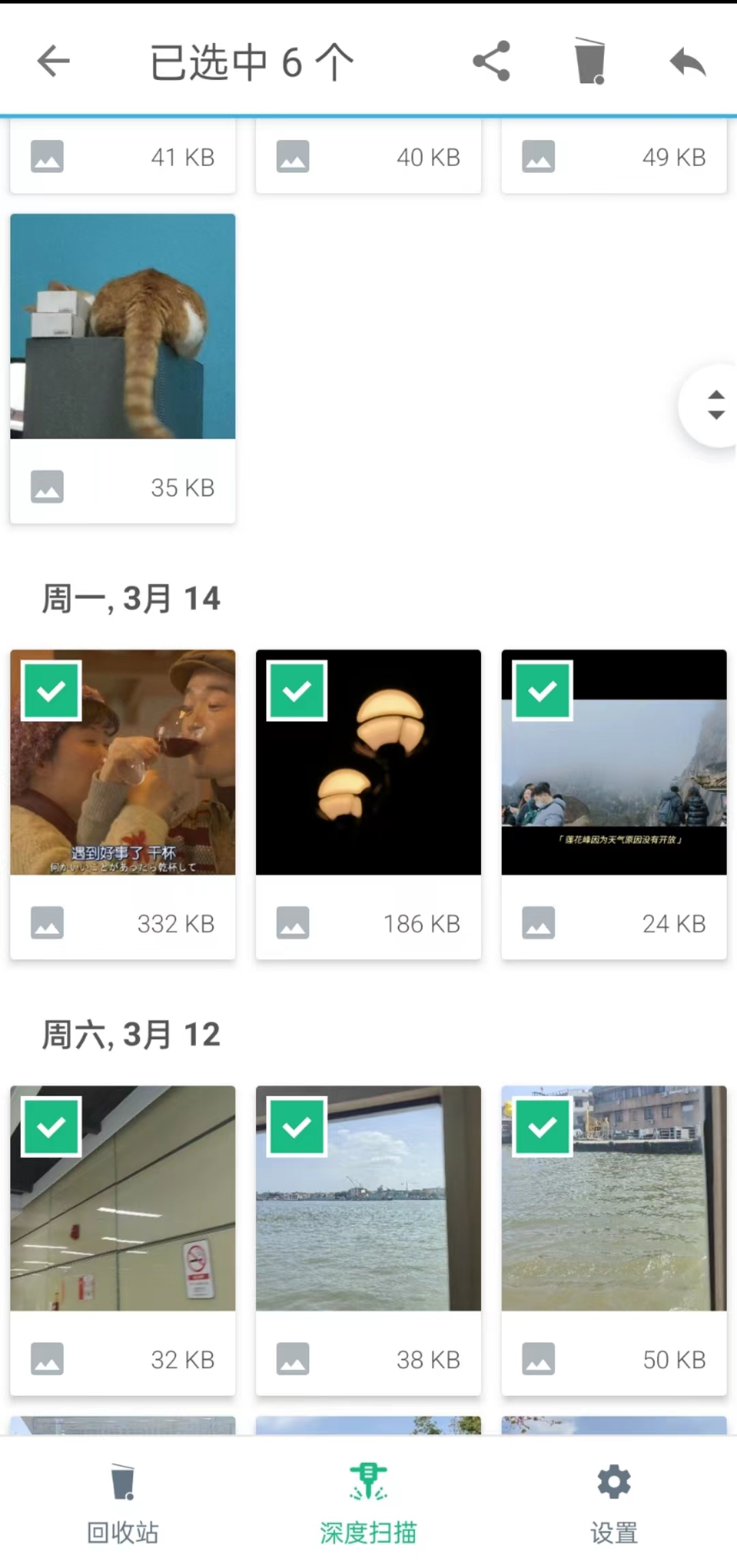Delete selected files with trash icon
The width and height of the screenshot is (737, 1568).
pyautogui.click(x=590, y=61)
